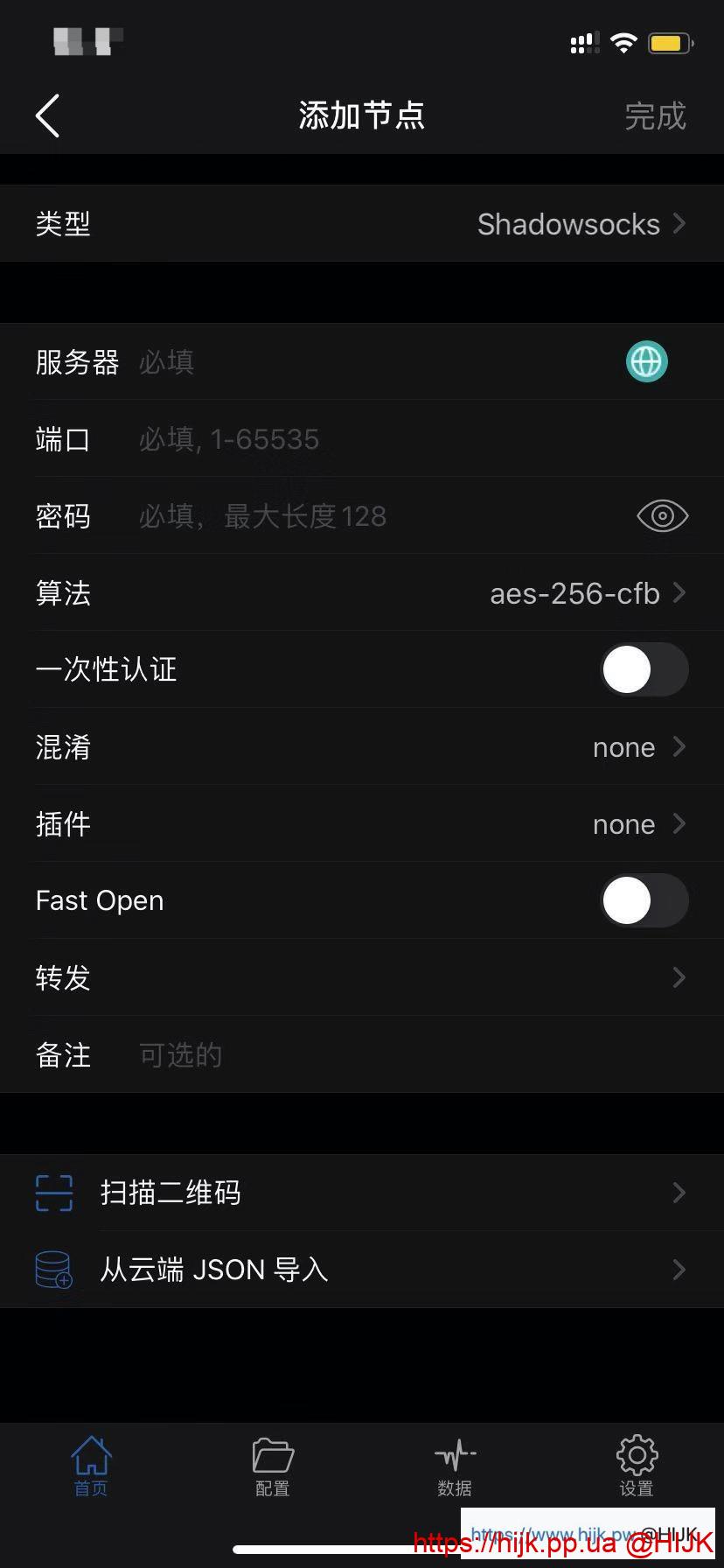Focus the 密码 password field
Screen dimensions: 724x1568
(367, 516)
